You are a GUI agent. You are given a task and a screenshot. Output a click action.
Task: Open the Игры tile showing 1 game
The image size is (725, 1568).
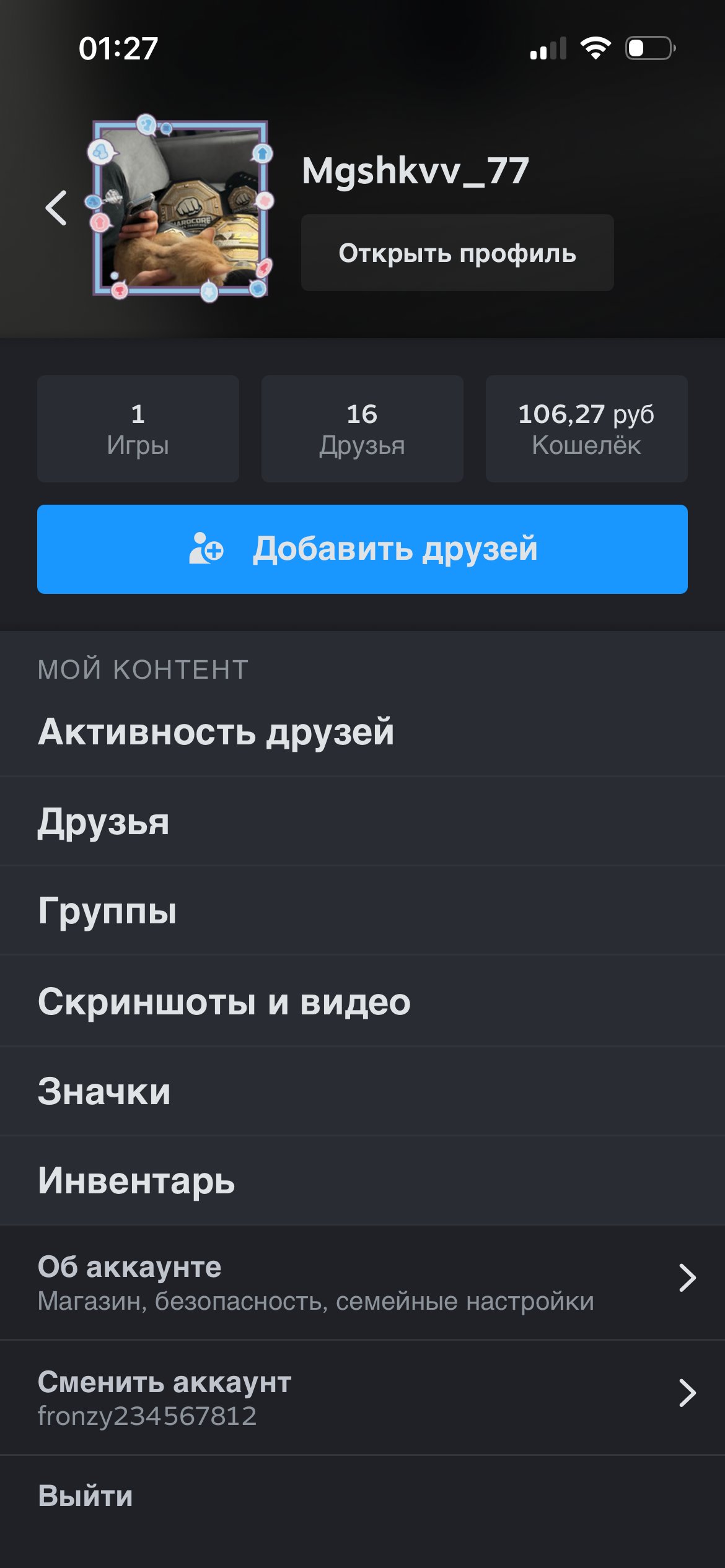(x=138, y=429)
